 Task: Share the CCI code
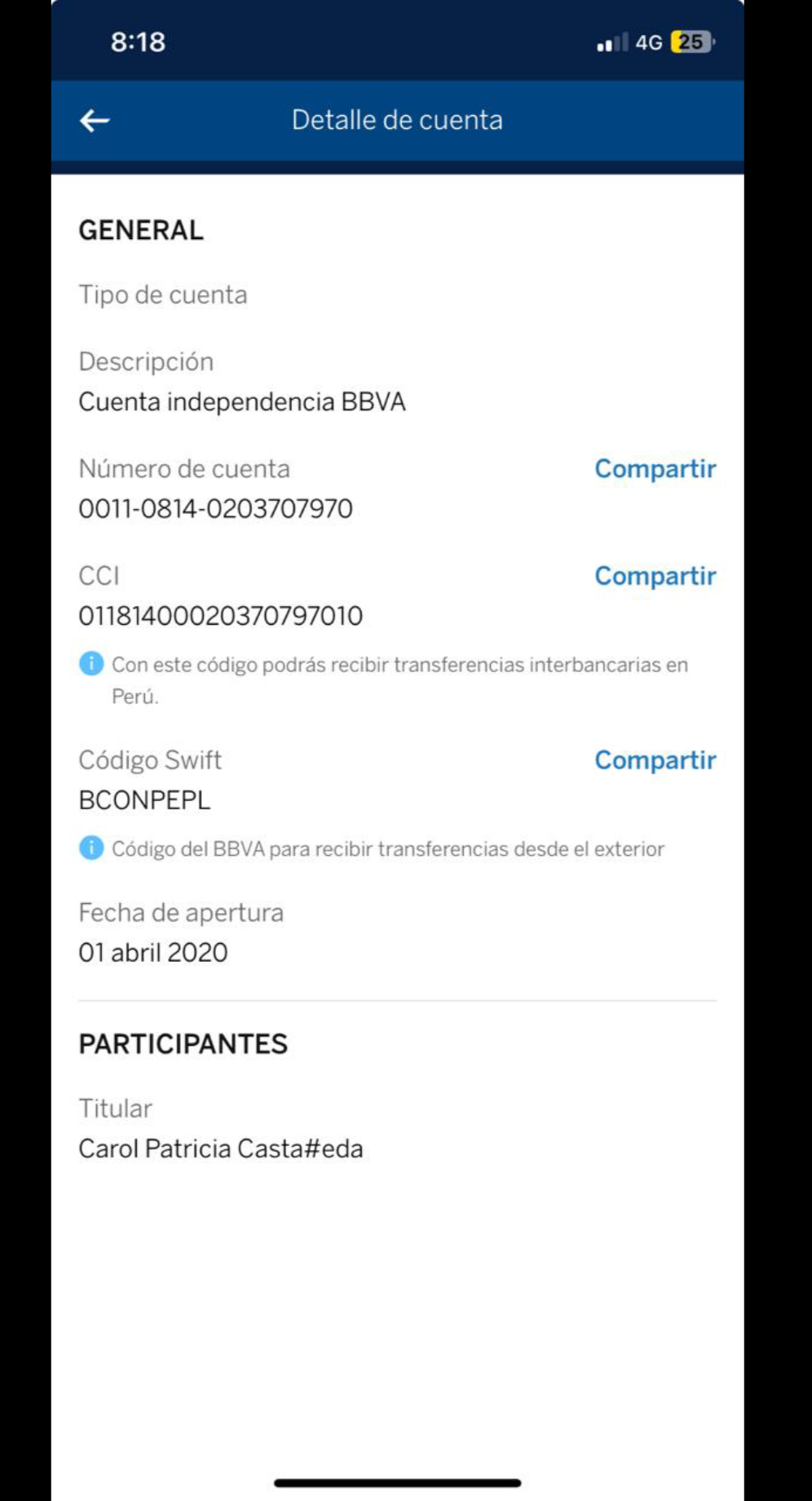tap(655, 576)
